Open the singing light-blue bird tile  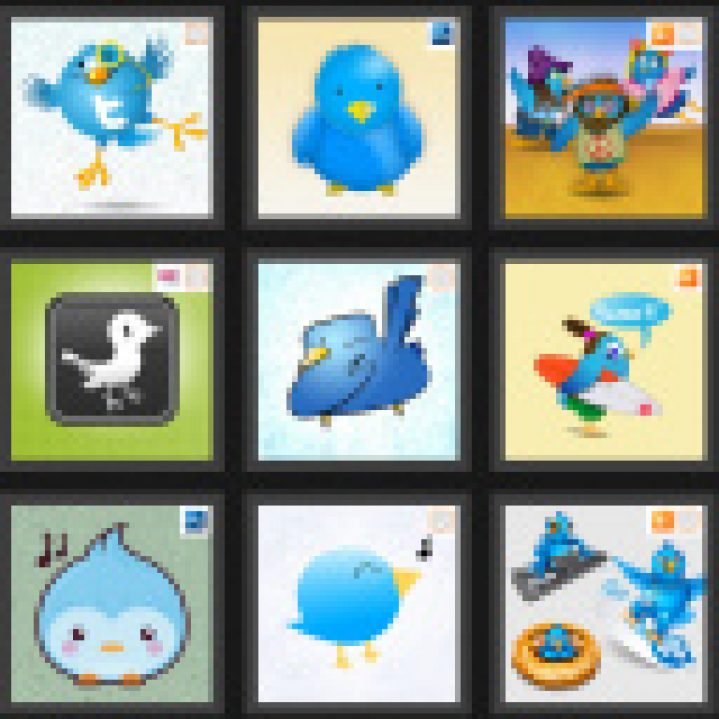click(x=358, y=604)
